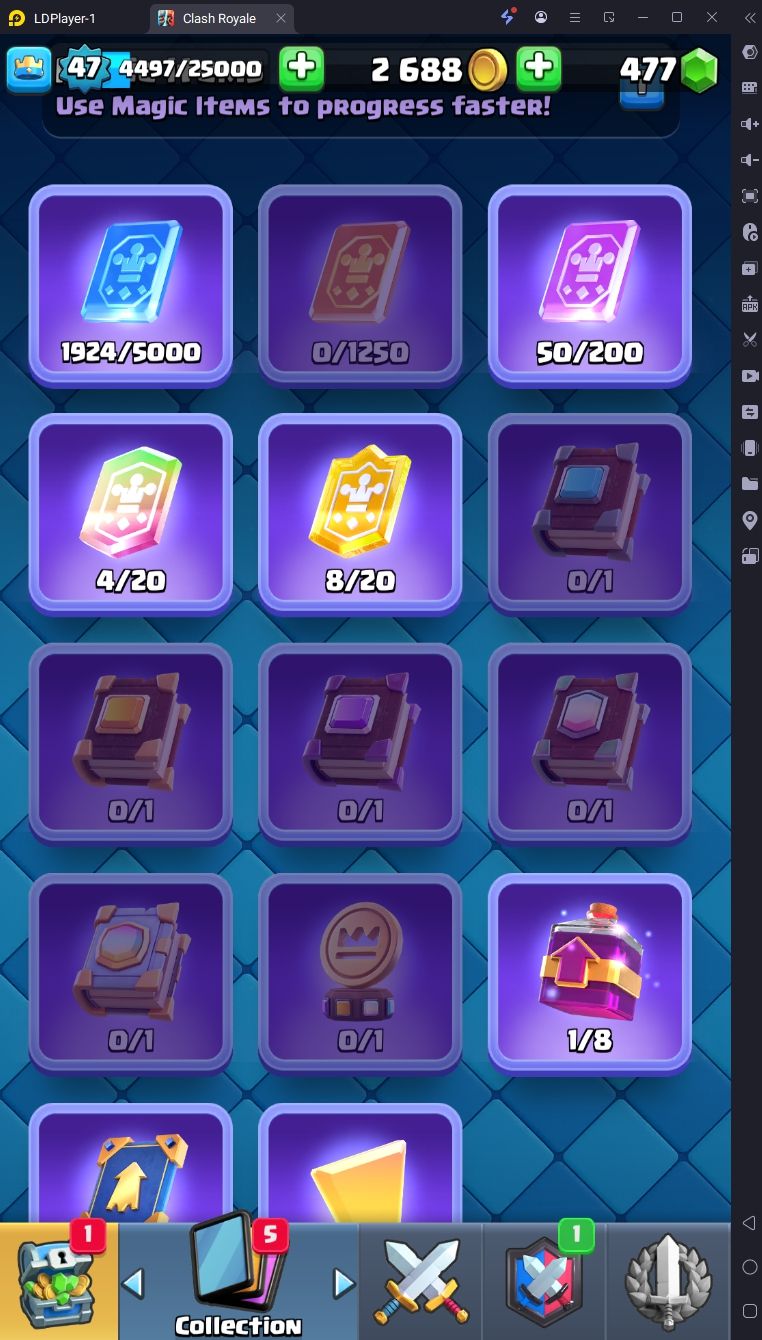Switch to the Battle crossed swords tab

(420, 1281)
